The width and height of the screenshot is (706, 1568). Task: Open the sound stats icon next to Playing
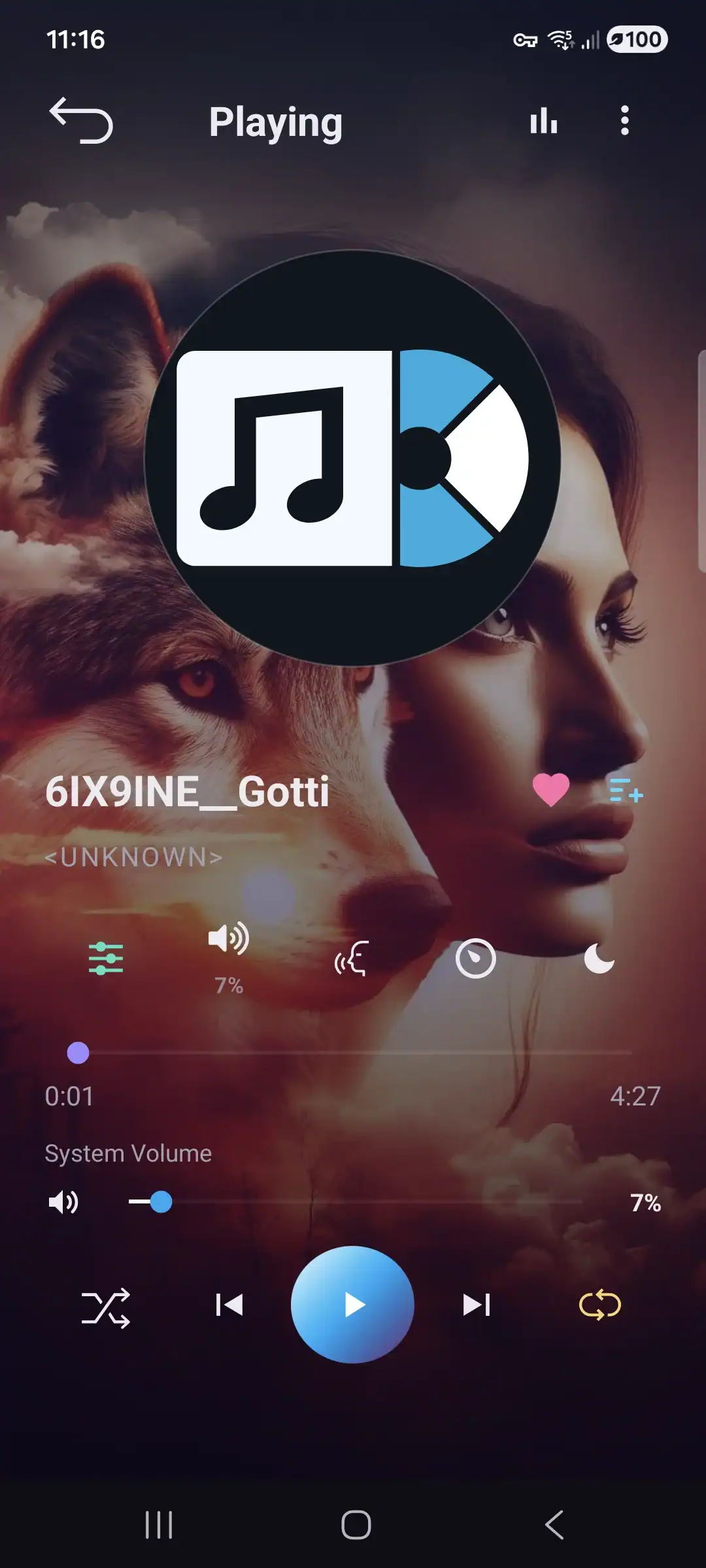543,121
